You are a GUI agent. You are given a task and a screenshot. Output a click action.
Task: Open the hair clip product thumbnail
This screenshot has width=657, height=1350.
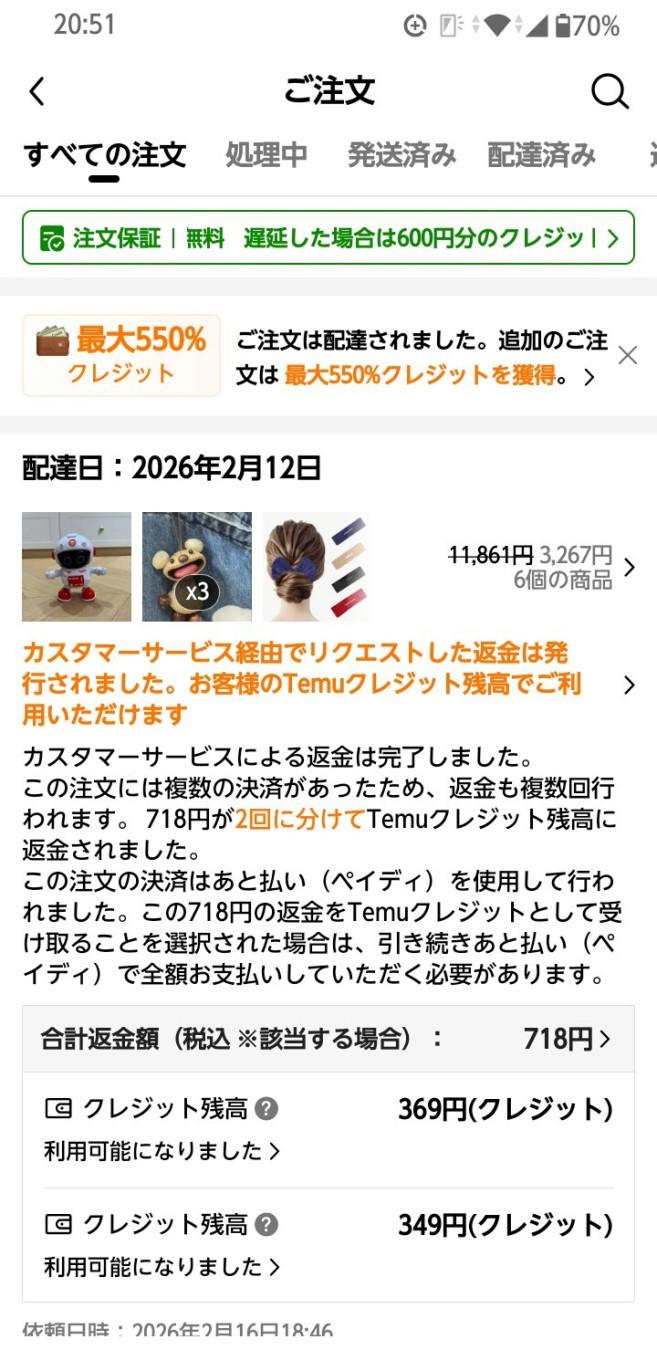tap(316, 567)
